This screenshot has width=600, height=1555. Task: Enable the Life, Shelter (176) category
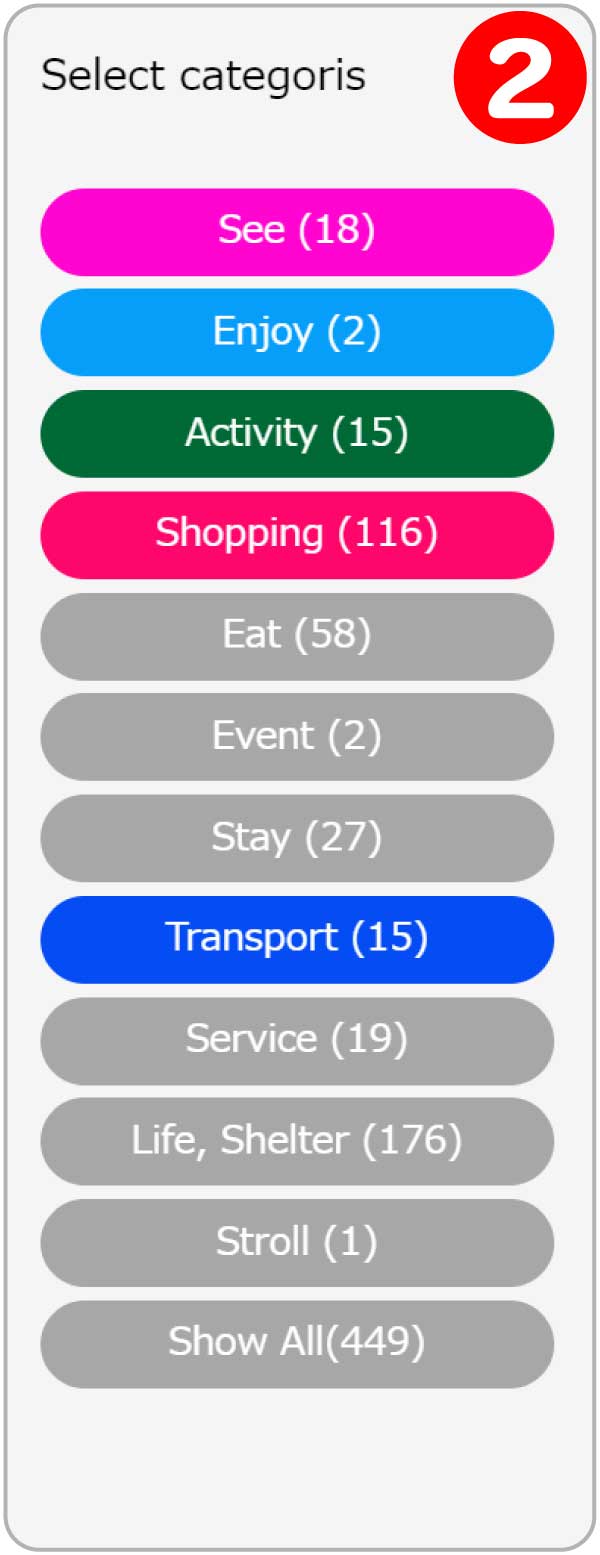click(297, 1141)
